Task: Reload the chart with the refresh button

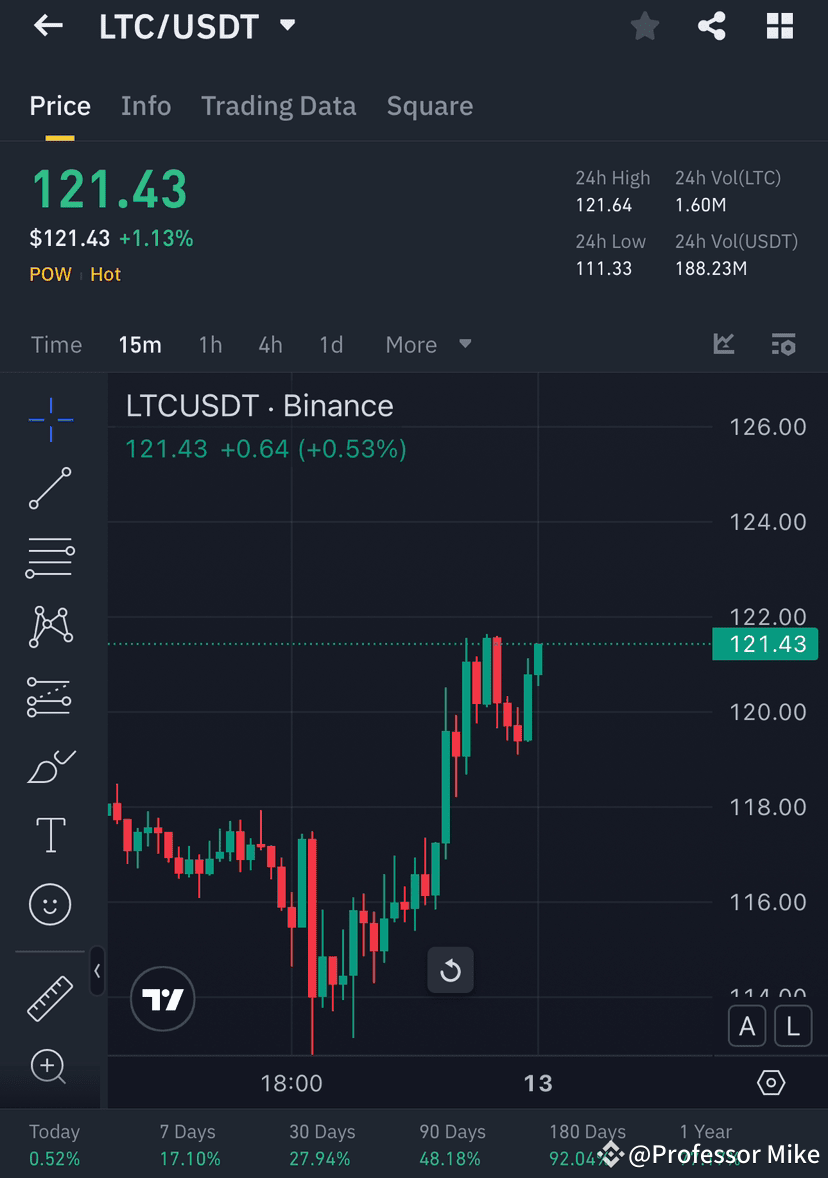Action: pyautogui.click(x=450, y=970)
